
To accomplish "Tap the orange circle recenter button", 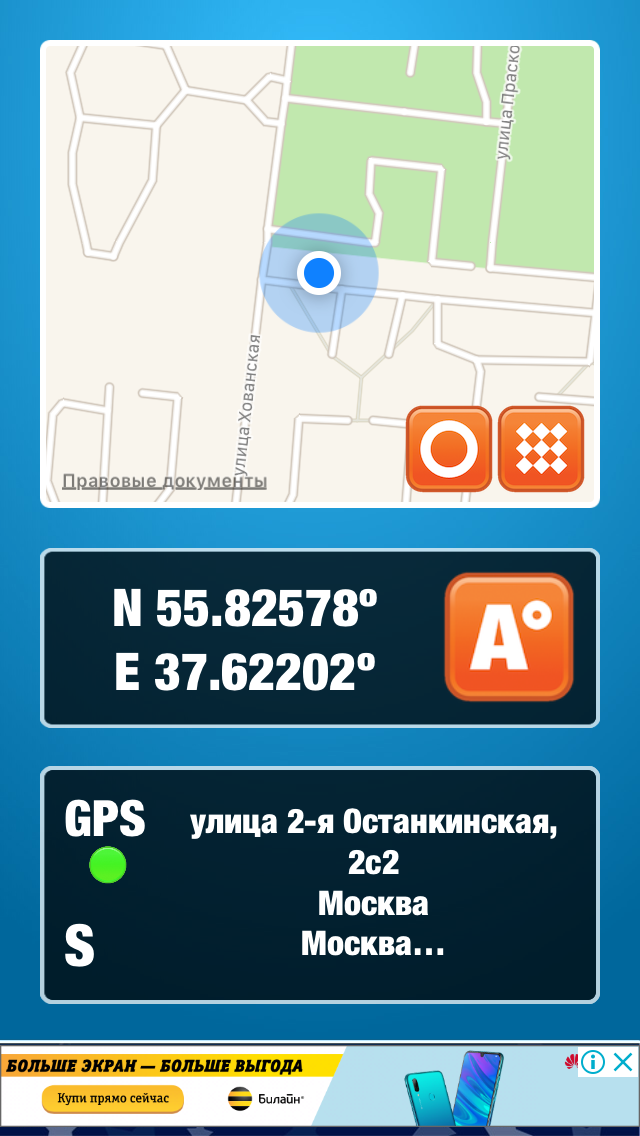I will click(x=449, y=449).
